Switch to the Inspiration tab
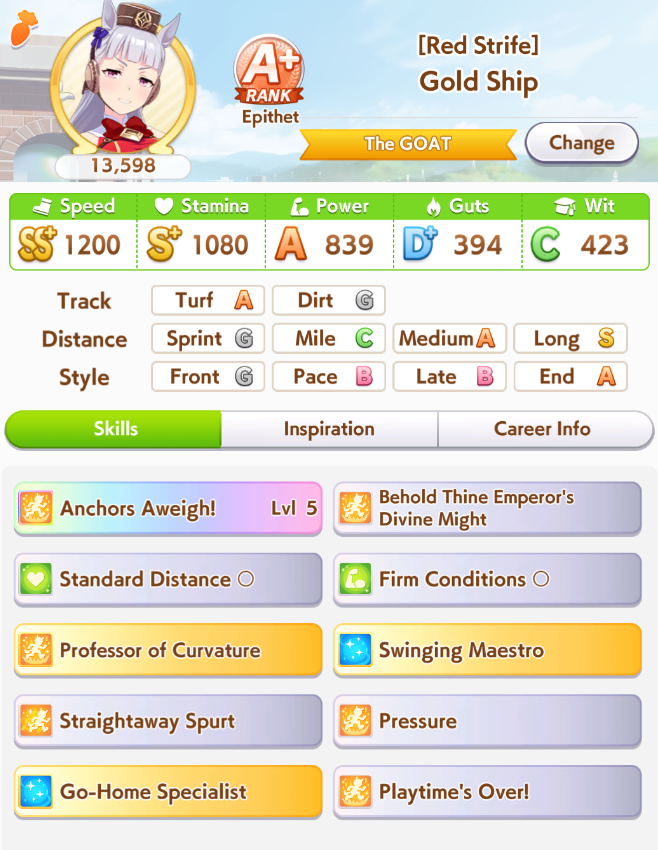 pyautogui.click(x=329, y=429)
